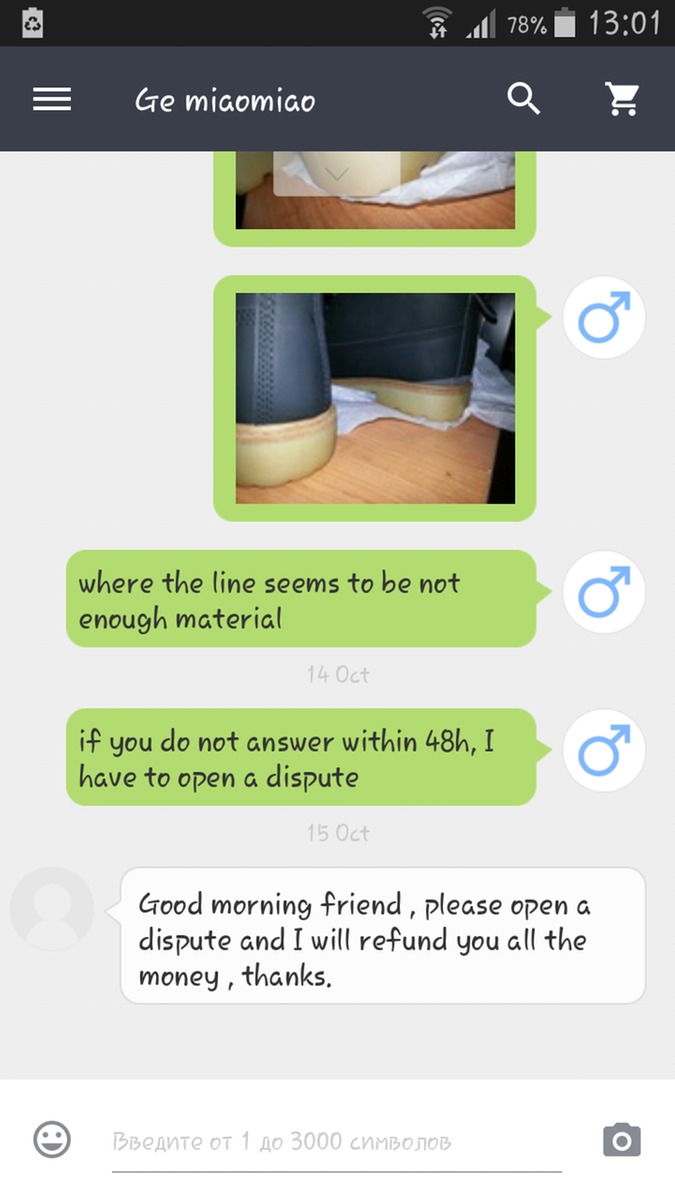This screenshot has height=1200, width=675.
Task: Open the seller's avatar profile
Action: tap(51, 909)
